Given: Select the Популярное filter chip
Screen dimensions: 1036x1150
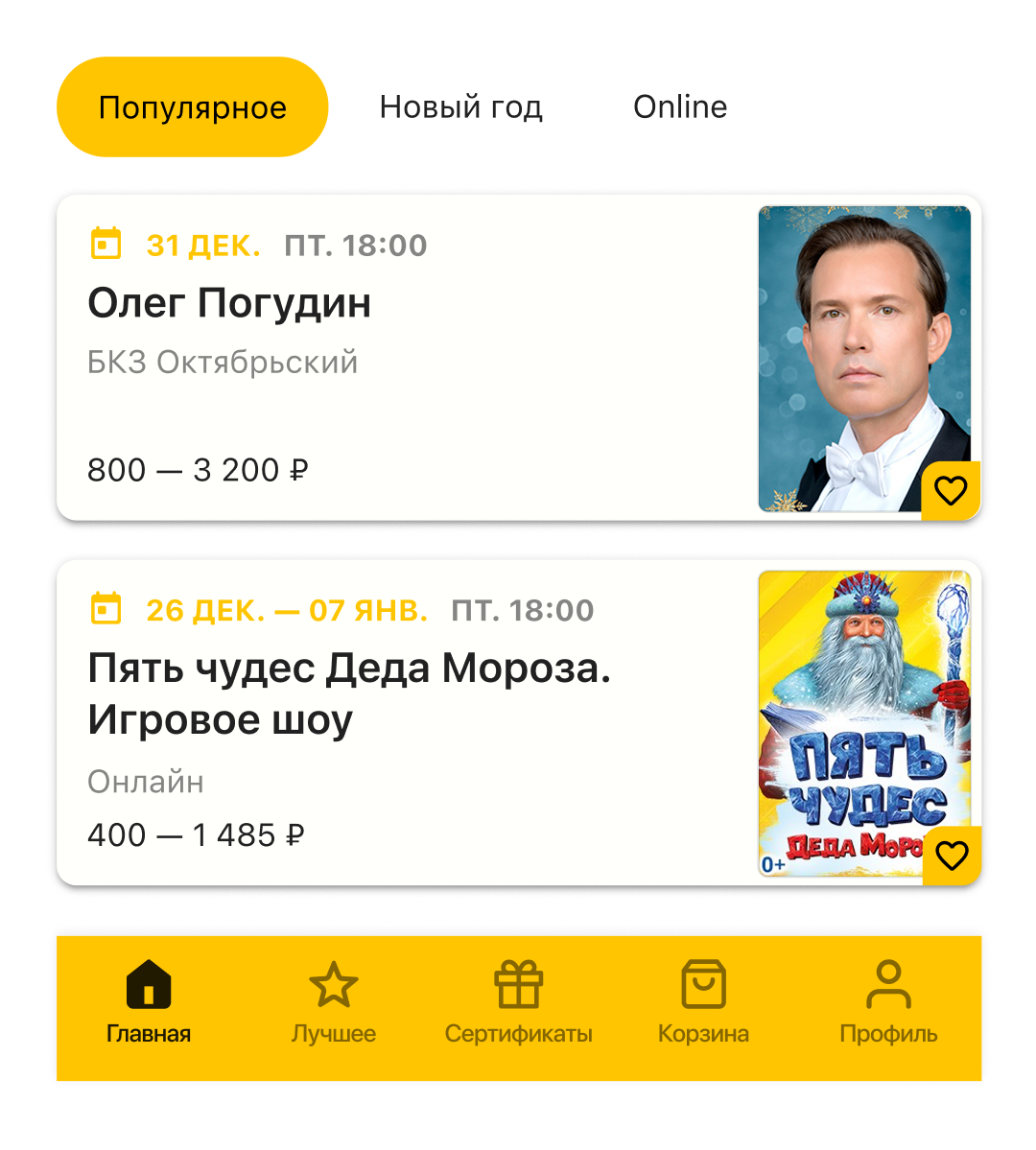Looking at the screenshot, I should pos(192,106).
